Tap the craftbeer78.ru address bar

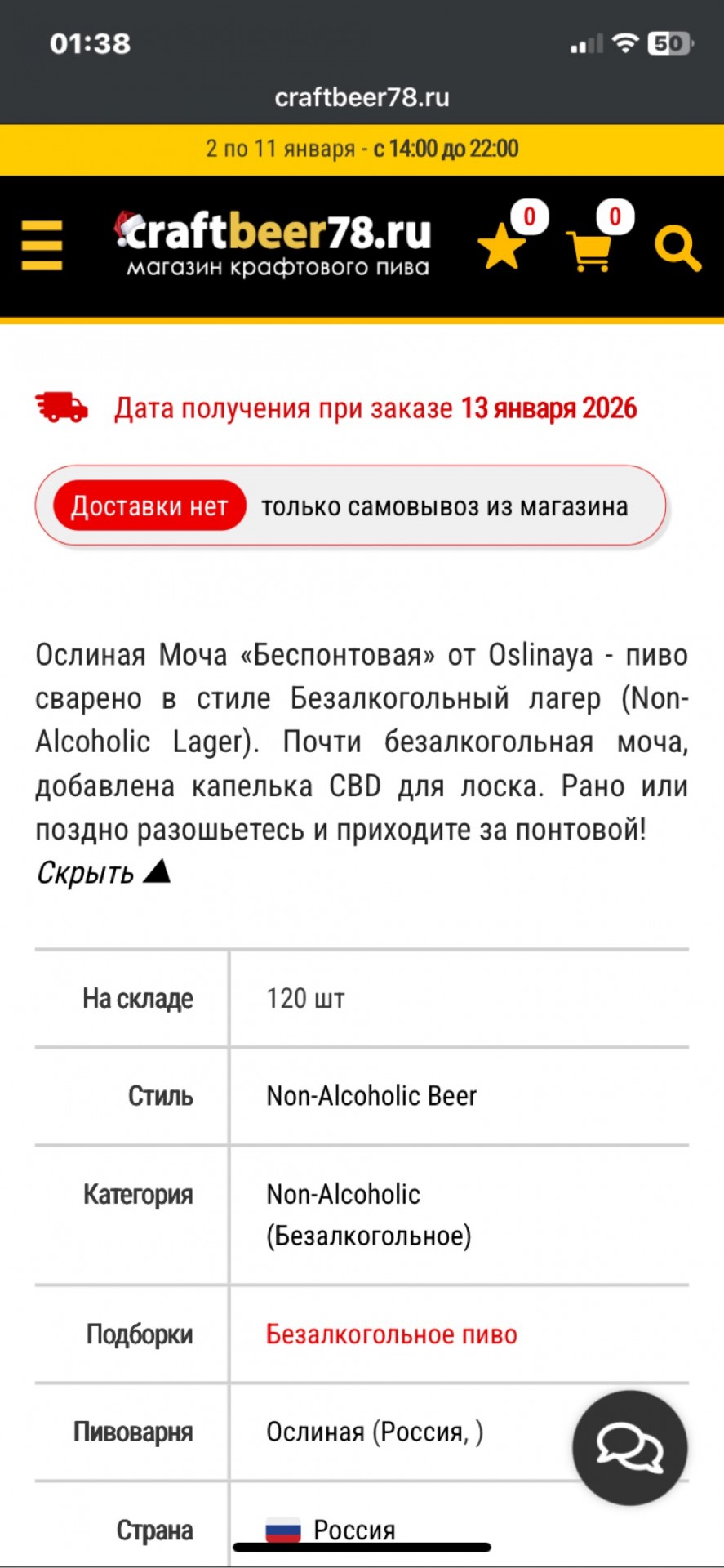point(362,97)
